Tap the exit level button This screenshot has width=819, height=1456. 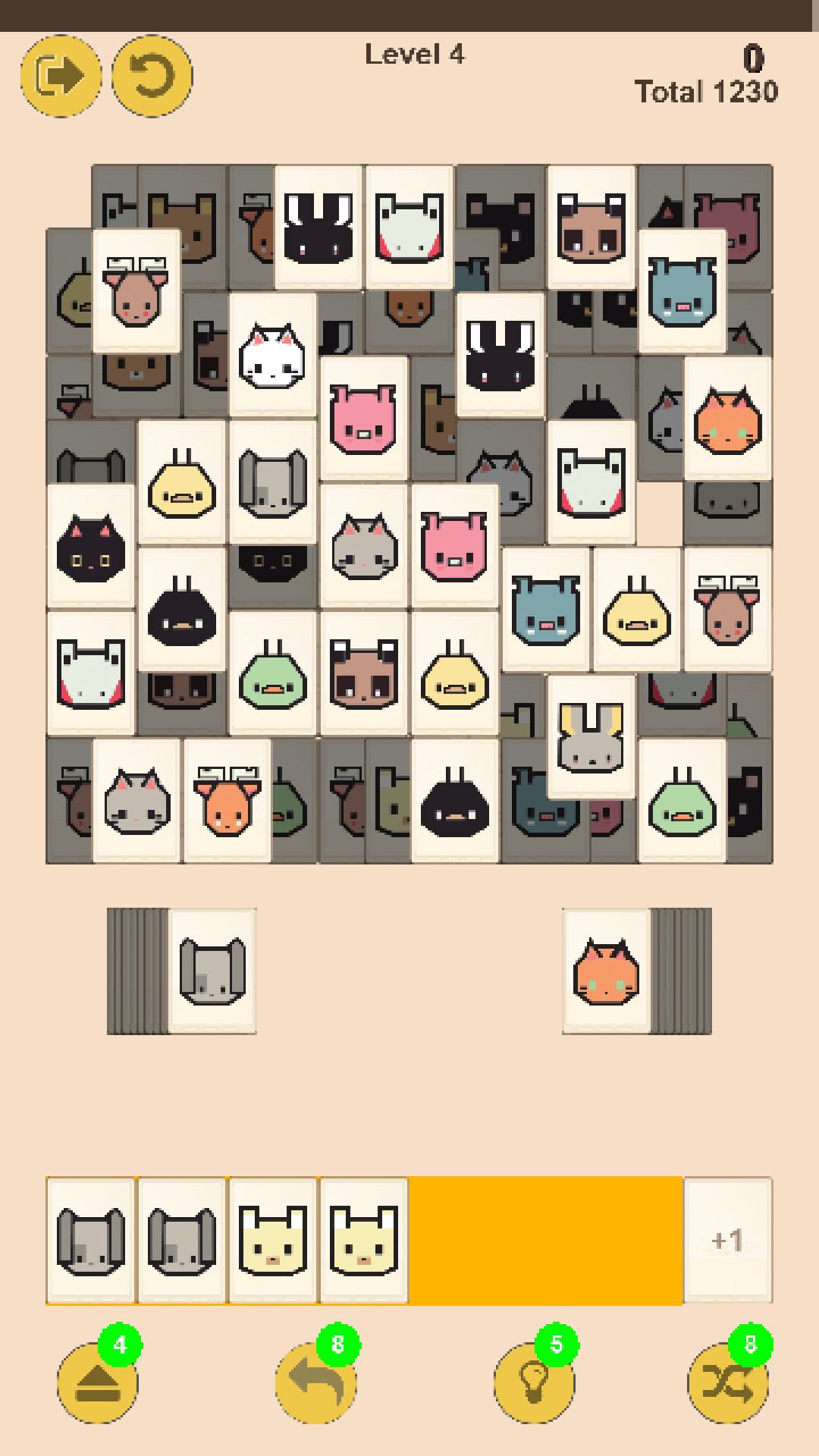[61, 76]
